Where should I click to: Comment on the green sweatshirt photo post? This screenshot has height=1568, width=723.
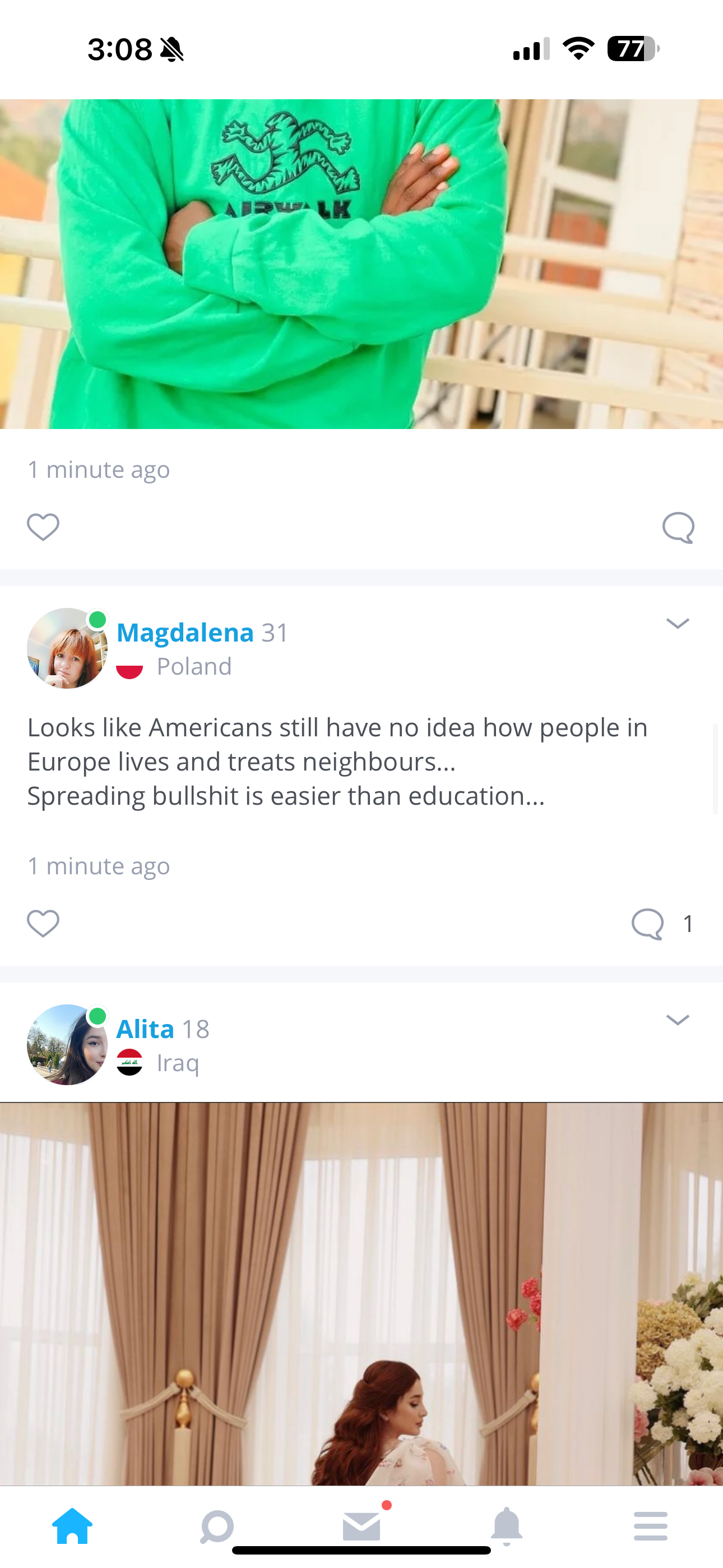(678, 527)
